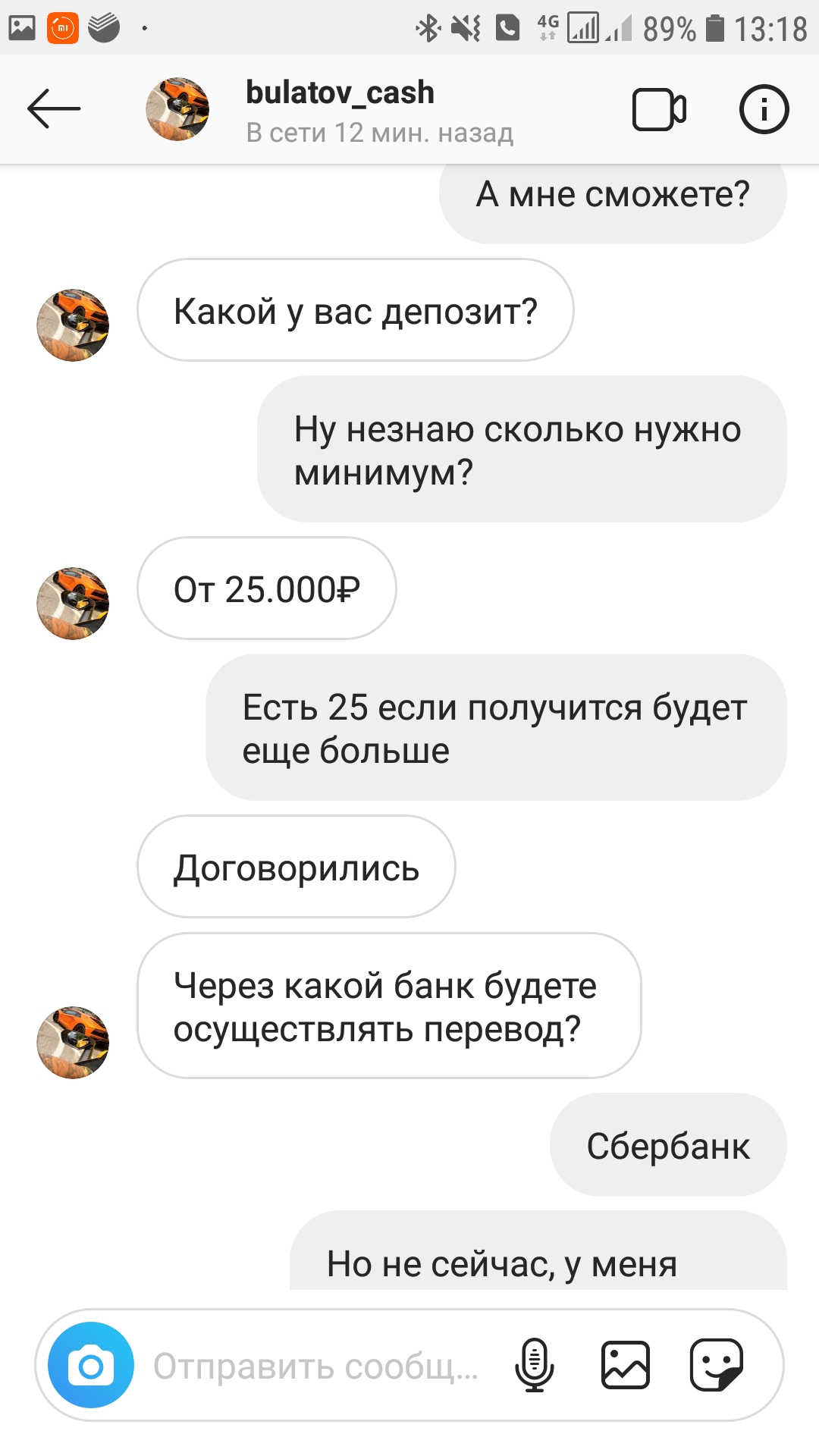Open the bulatov_cash profile from the header
Screen dimensions: 819x1456
pyautogui.click(x=340, y=93)
